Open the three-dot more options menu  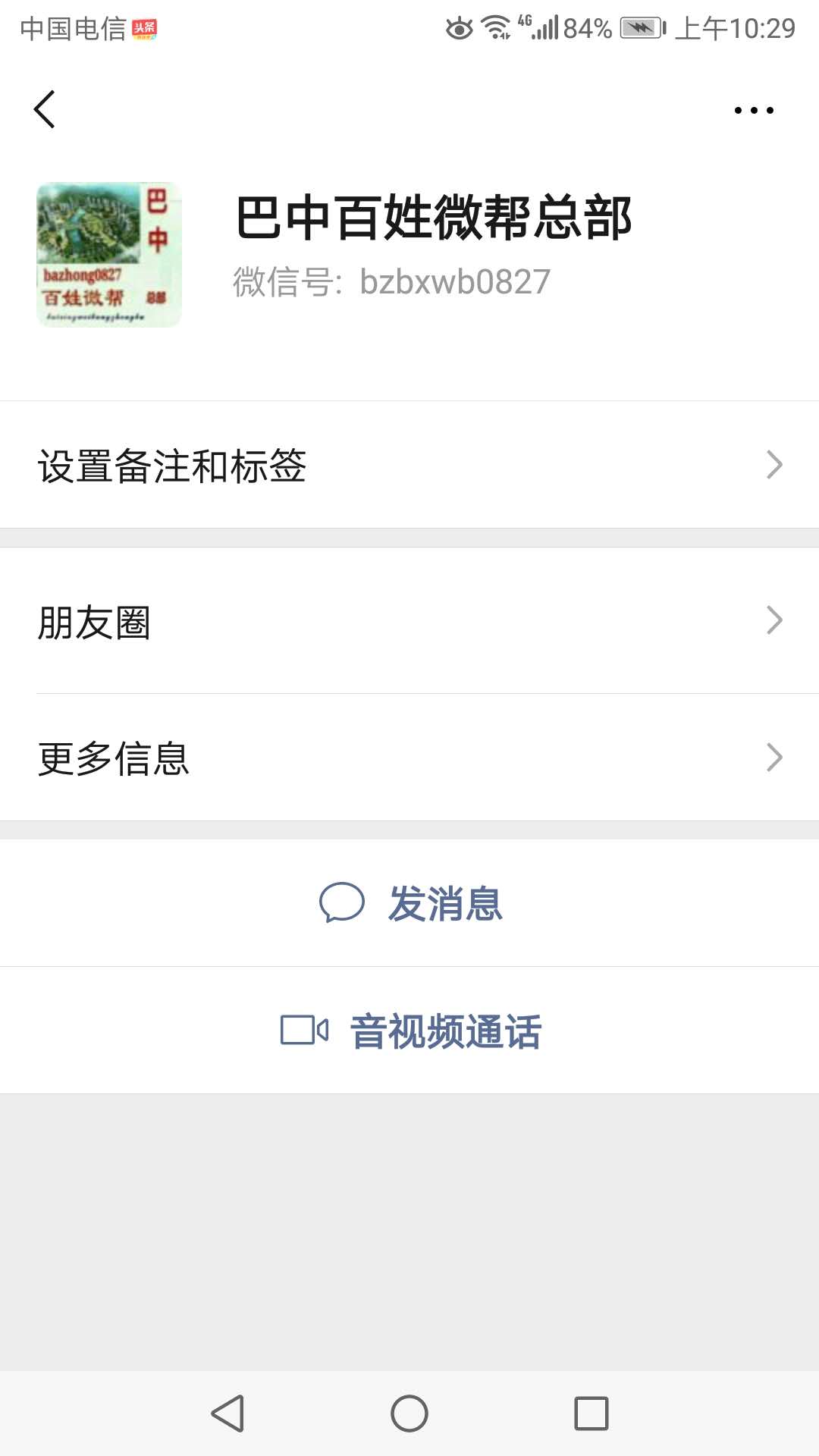click(754, 111)
